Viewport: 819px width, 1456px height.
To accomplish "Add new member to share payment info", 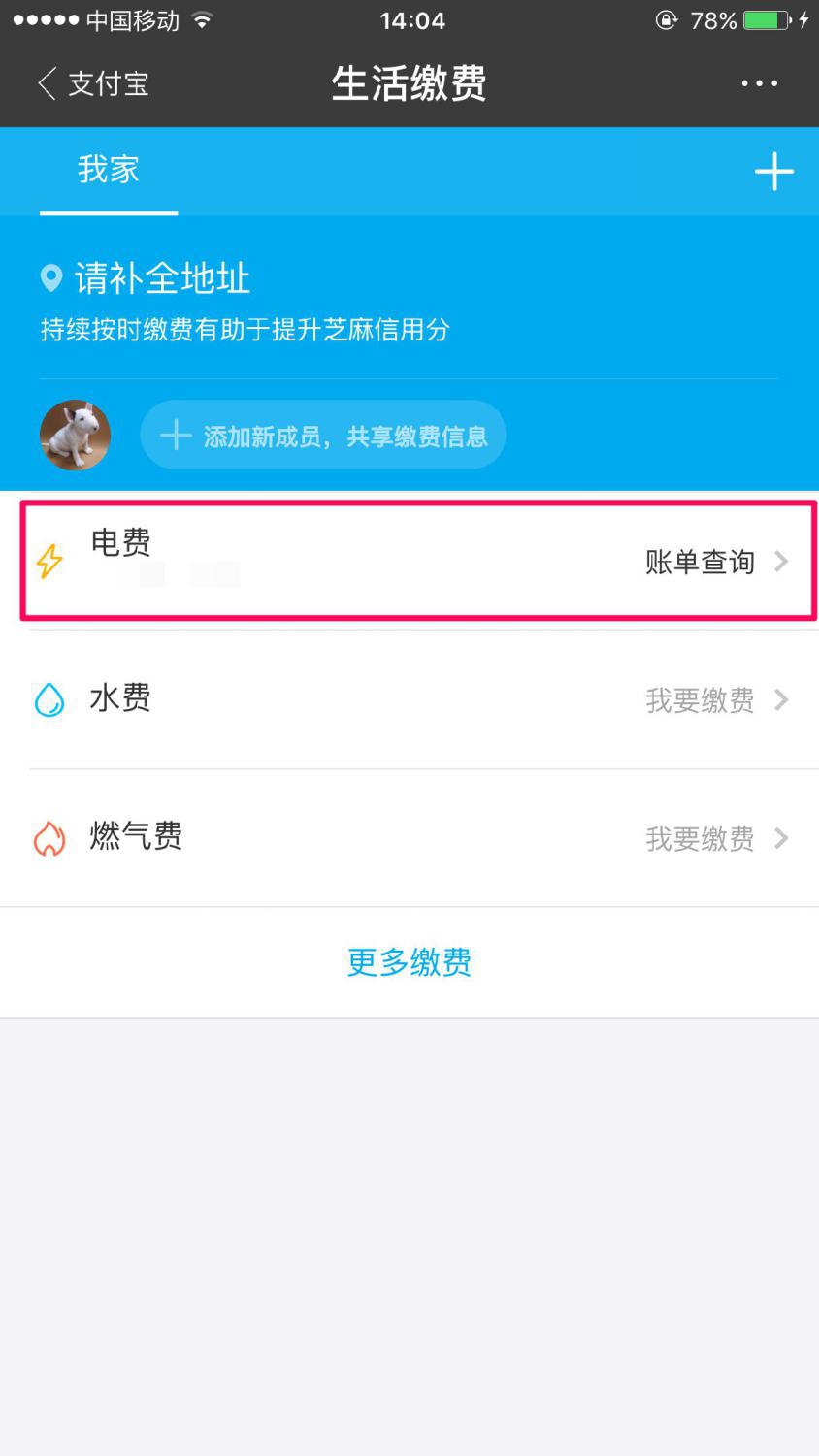I will (x=323, y=436).
